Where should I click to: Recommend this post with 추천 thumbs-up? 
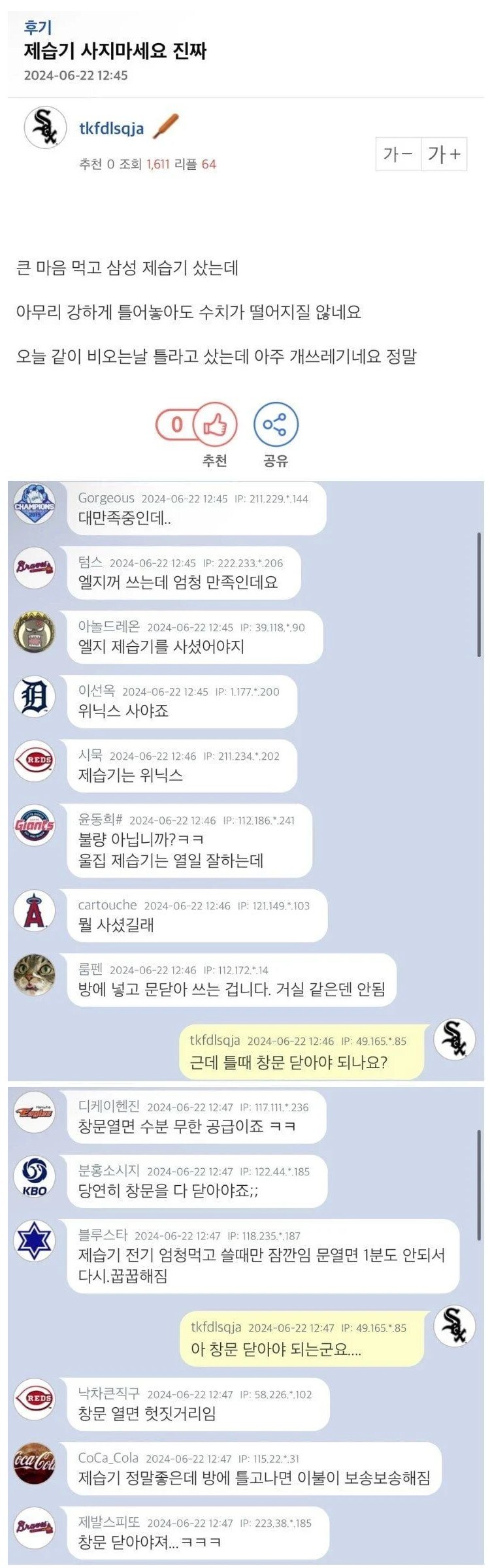(x=215, y=425)
